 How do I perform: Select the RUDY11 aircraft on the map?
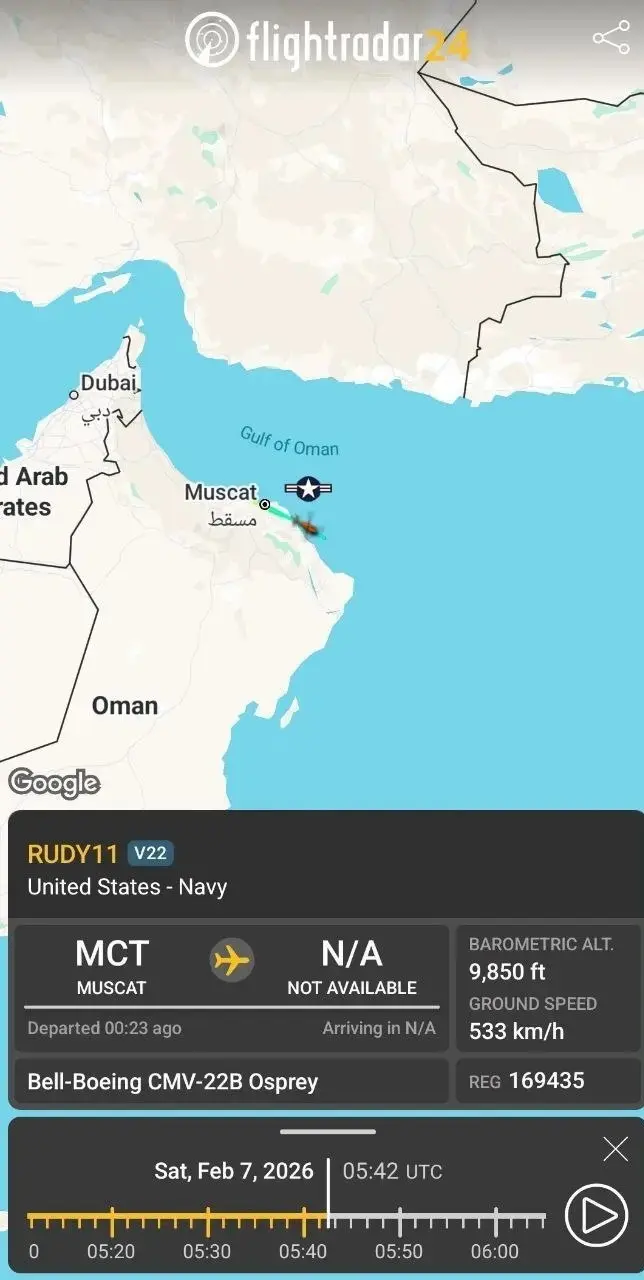coord(308,522)
